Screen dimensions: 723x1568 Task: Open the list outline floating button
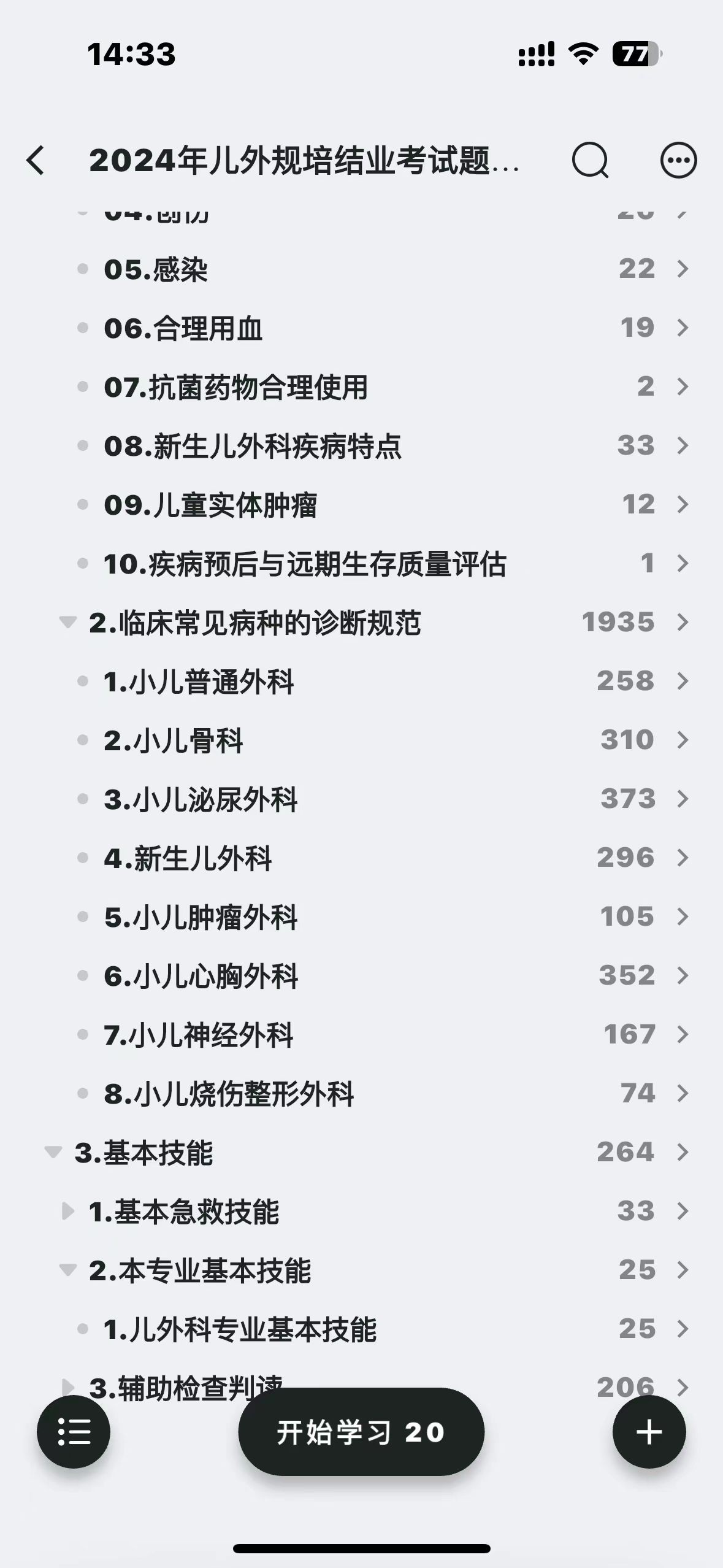74,1432
